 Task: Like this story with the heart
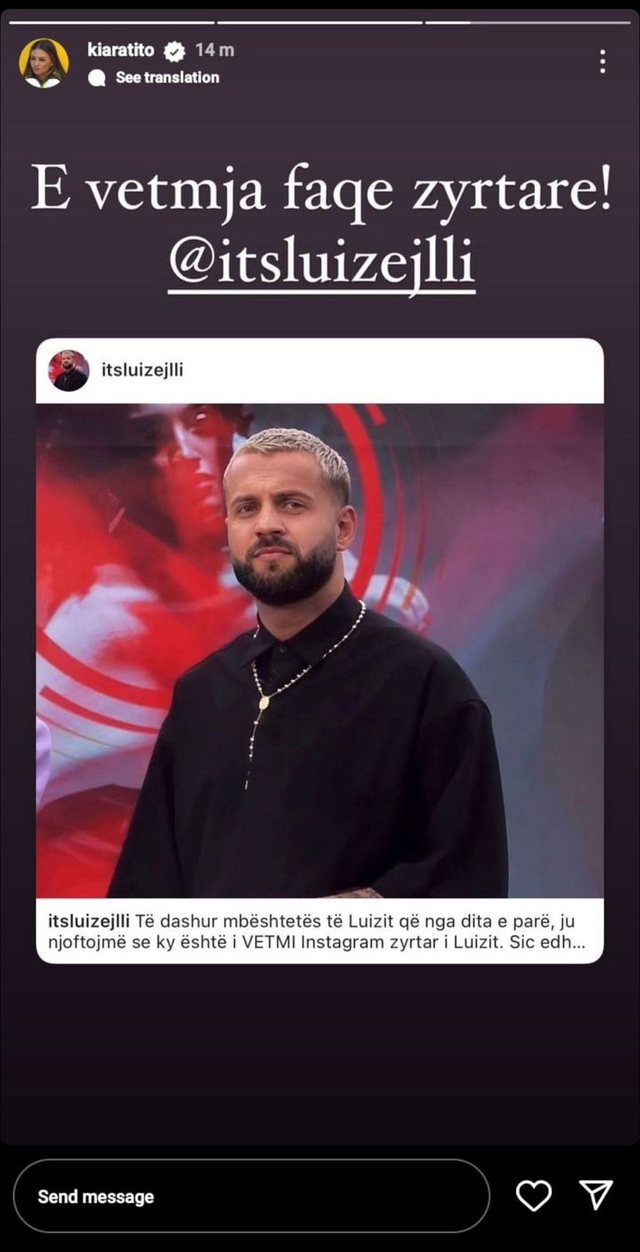pos(534,1195)
